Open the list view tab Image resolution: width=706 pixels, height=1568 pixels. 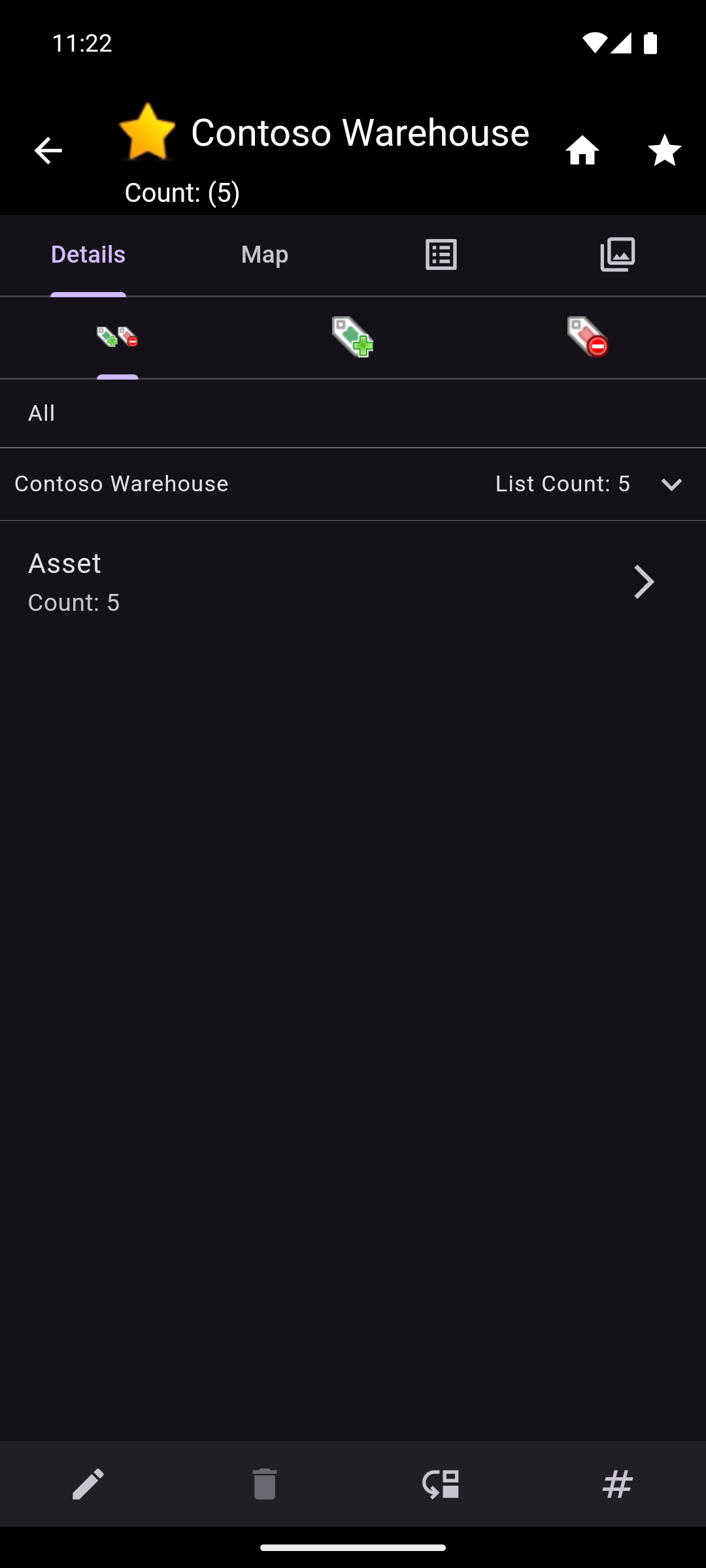441,255
